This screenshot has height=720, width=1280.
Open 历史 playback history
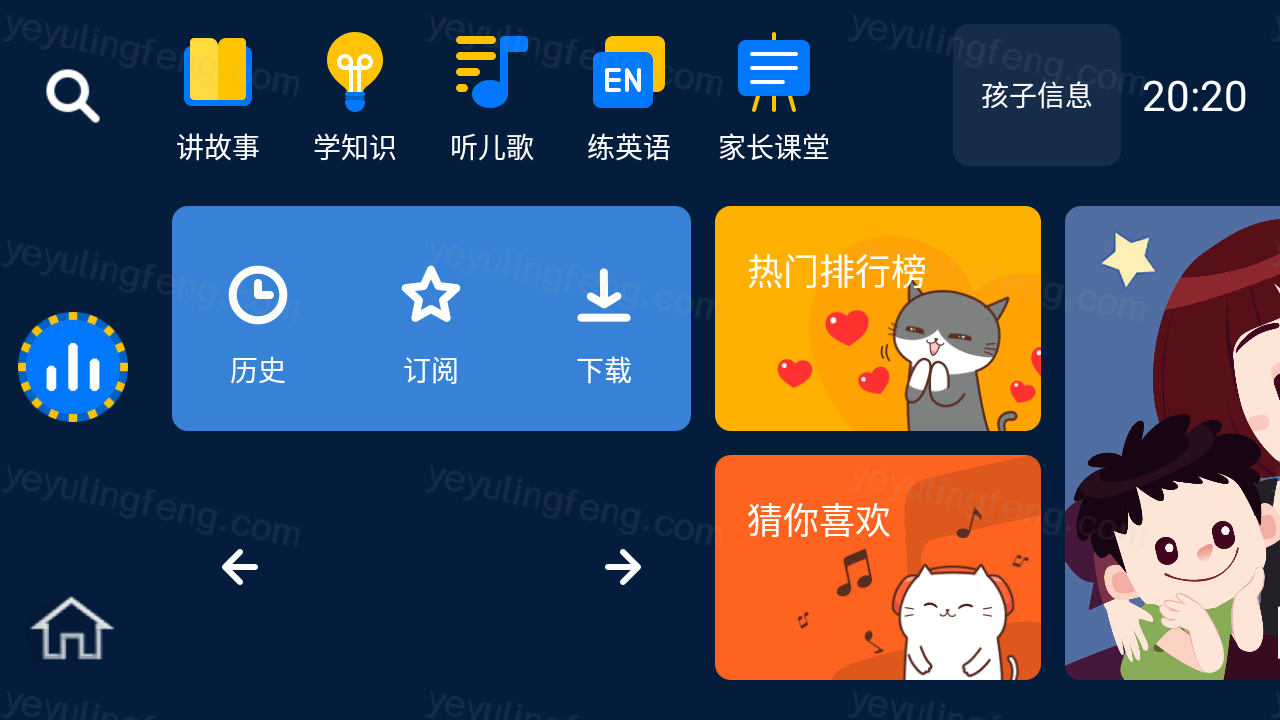click(258, 324)
